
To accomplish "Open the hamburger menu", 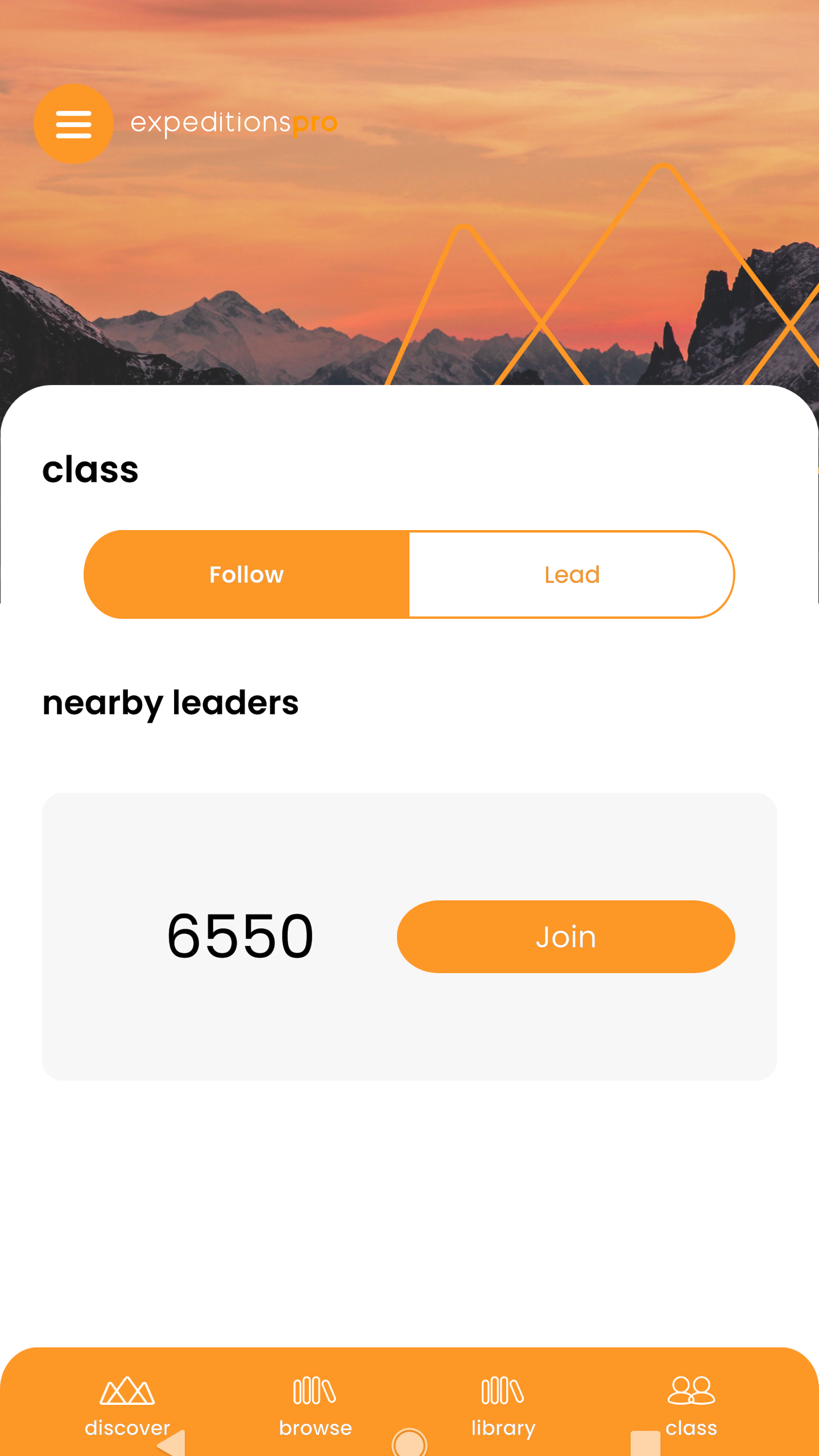I will pyautogui.click(x=73, y=124).
